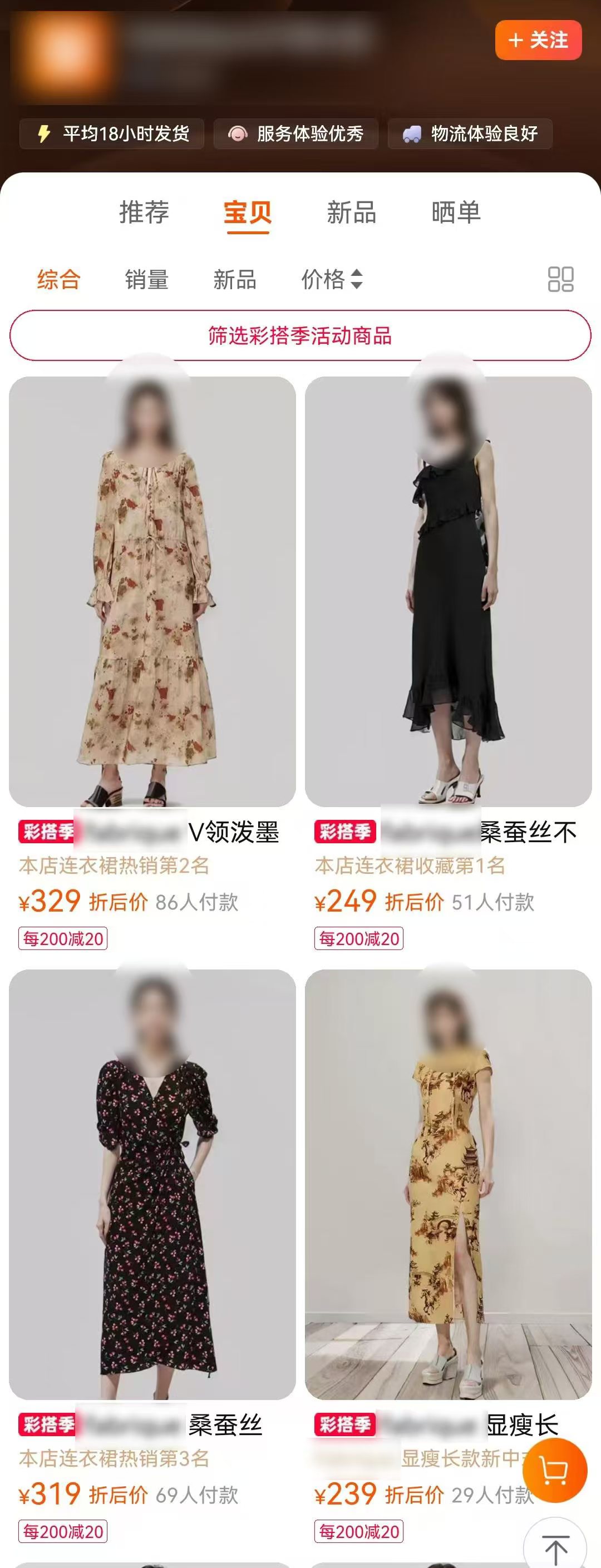
Task: Open the ¥249 black 桑蚕丝 dress
Action: [x=448, y=592]
